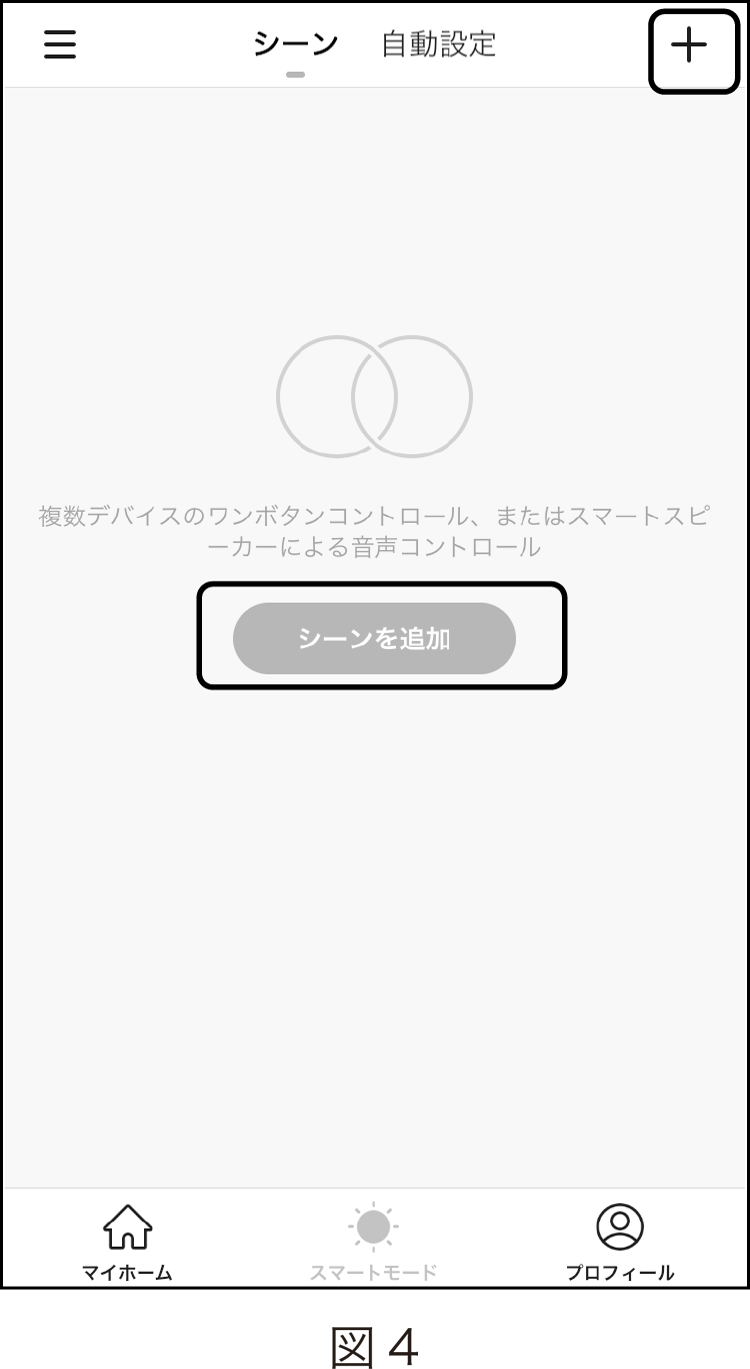The height and width of the screenshot is (1369, 750).
Task: Tap the シーンを追加 button
Action: pos(374,638)
